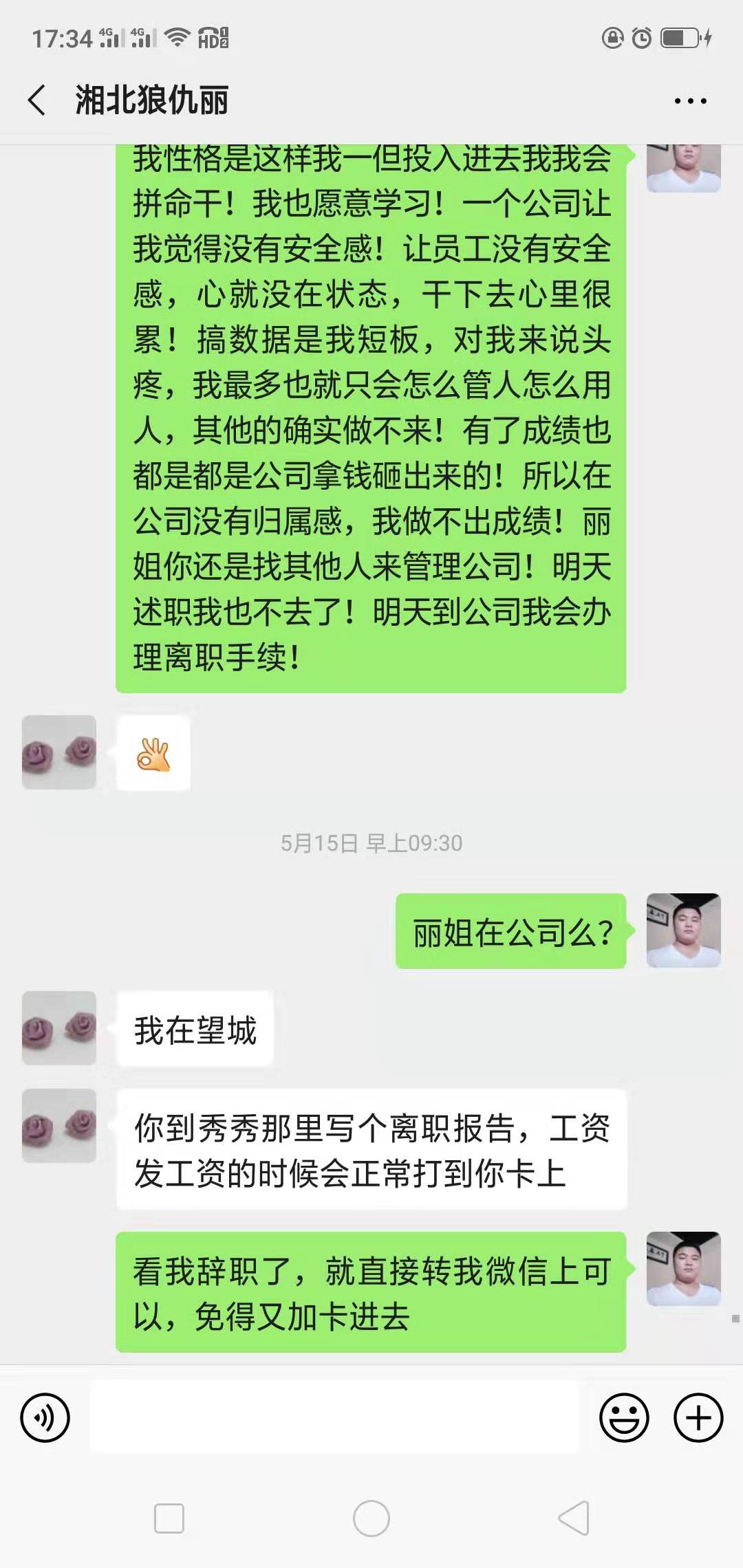The width and height of the screenshot is (743, 1568).
Task: Go back to the chat list
Action: (37, 100)
